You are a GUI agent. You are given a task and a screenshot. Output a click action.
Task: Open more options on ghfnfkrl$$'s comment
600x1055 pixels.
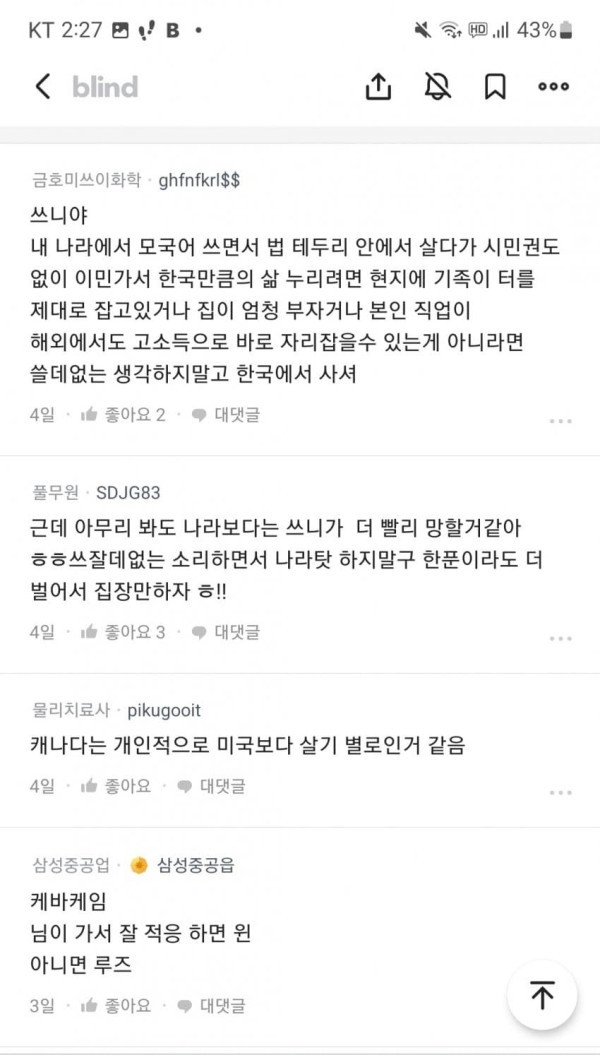click(560, 421)
